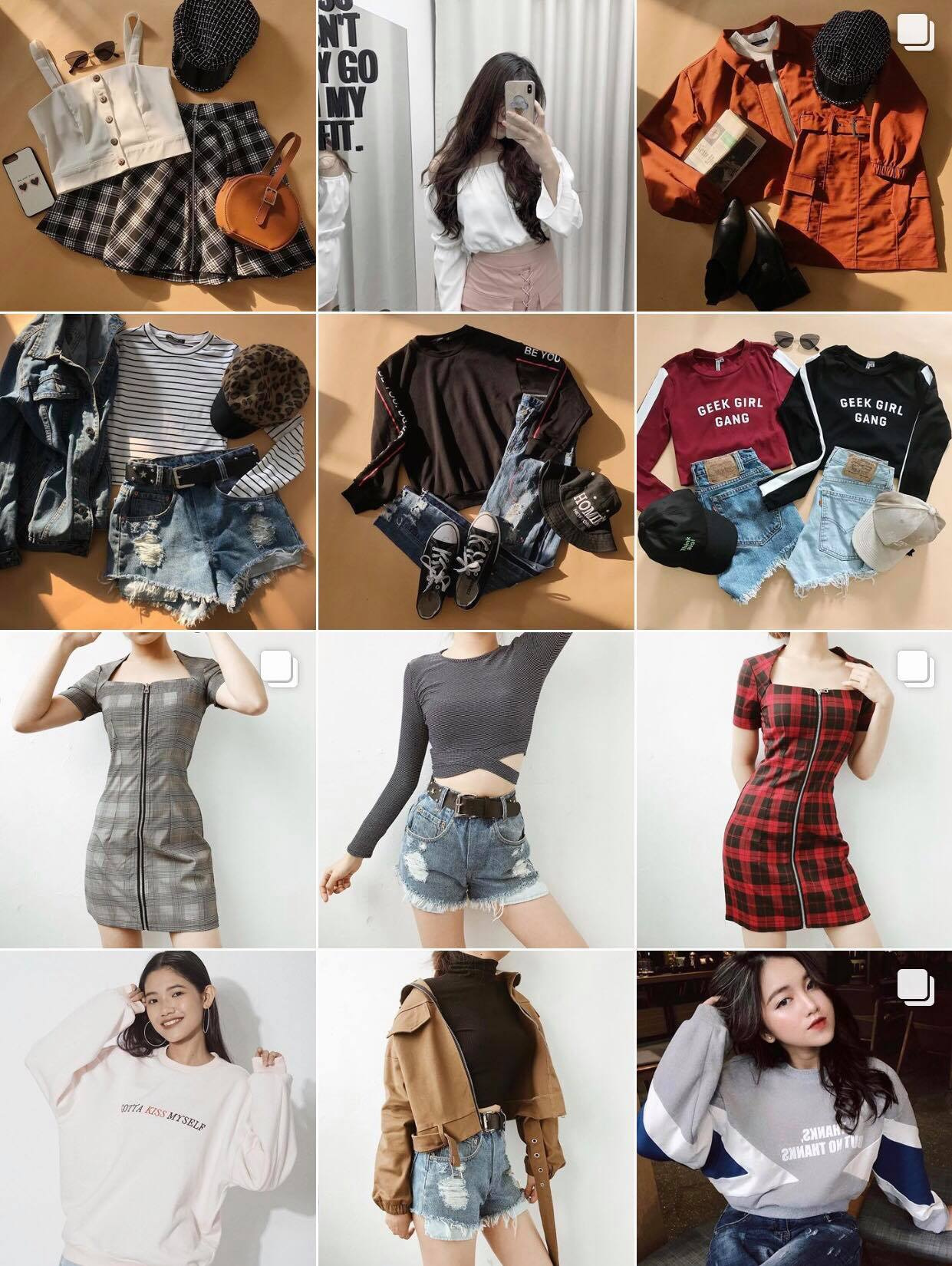Open the mirror selfie post with white blouse

click(476, 155)
